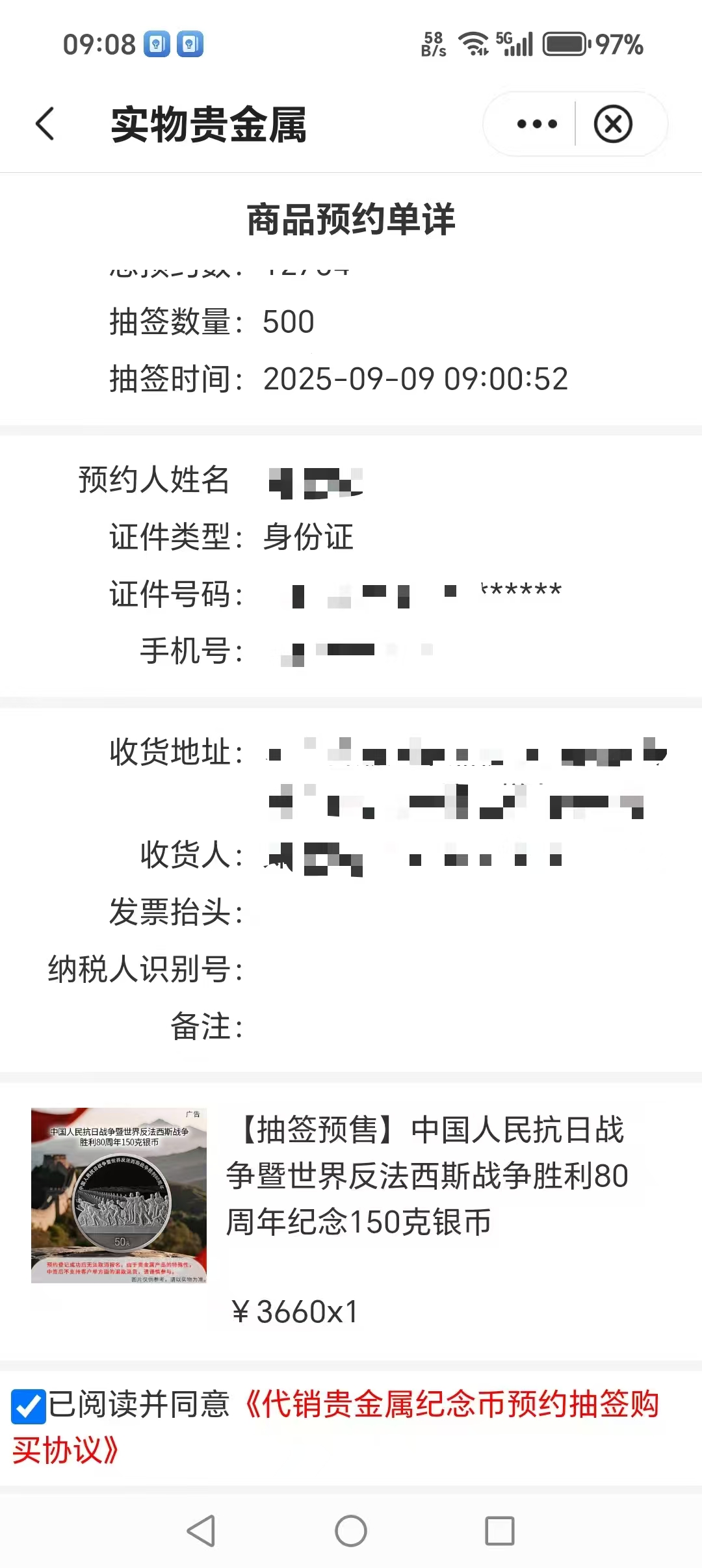Close the mini program
702x1568 pixels.
tap(613, 124)
